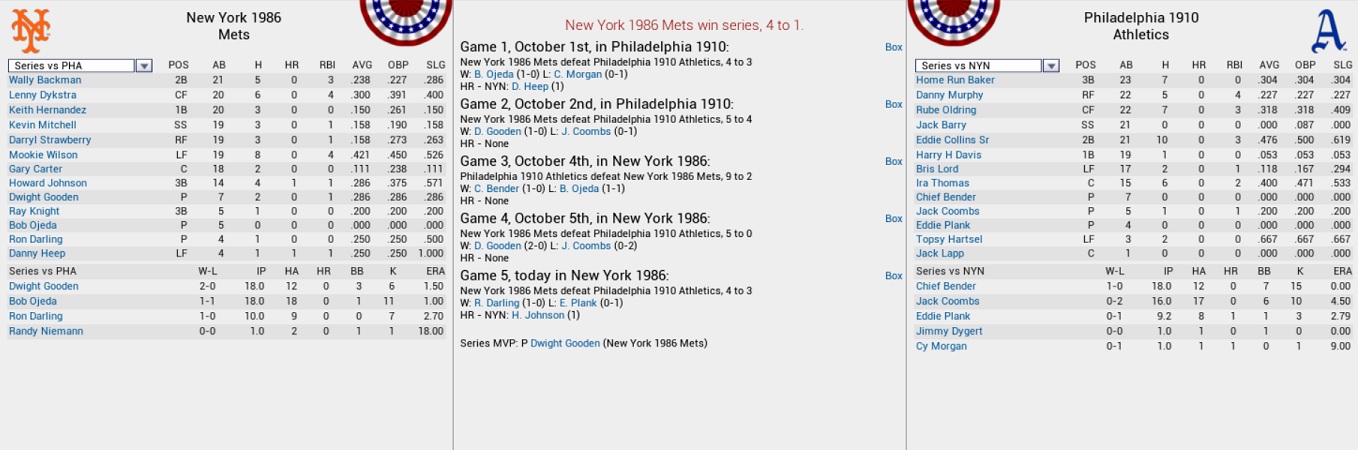
Task: View Jimmy Dygert's pitcher page
Action: (942, 331)
